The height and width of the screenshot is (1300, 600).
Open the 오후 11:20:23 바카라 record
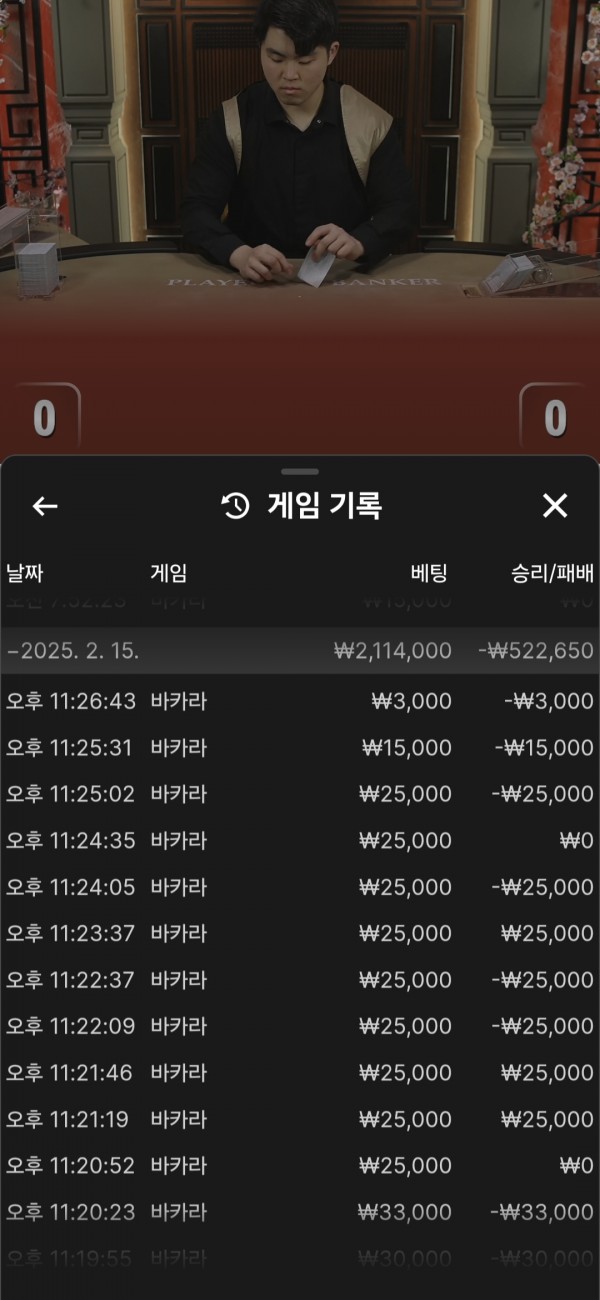click(300, 1212)
